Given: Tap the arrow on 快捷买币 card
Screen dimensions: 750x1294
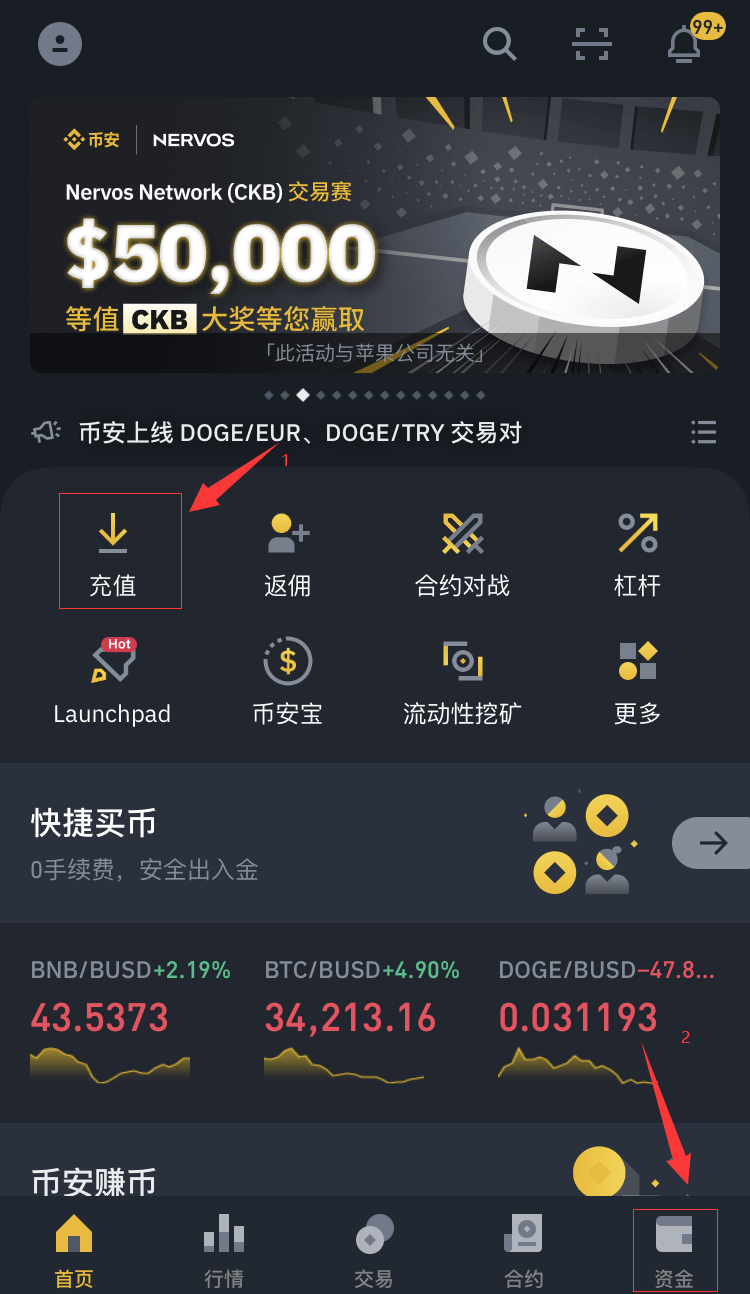Looking at the screenshot, I should coord(712,843).
